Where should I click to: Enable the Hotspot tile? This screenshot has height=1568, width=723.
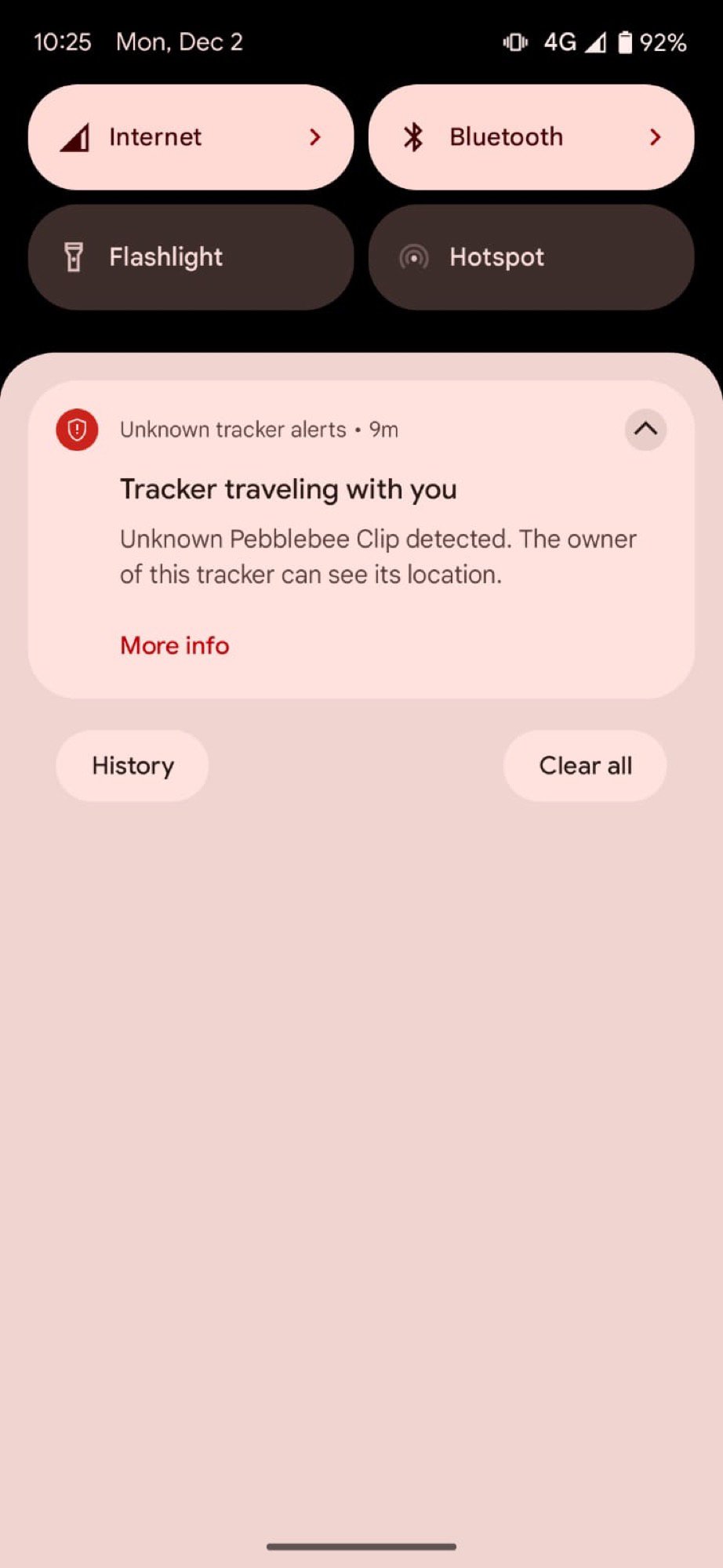coord(531,257)
